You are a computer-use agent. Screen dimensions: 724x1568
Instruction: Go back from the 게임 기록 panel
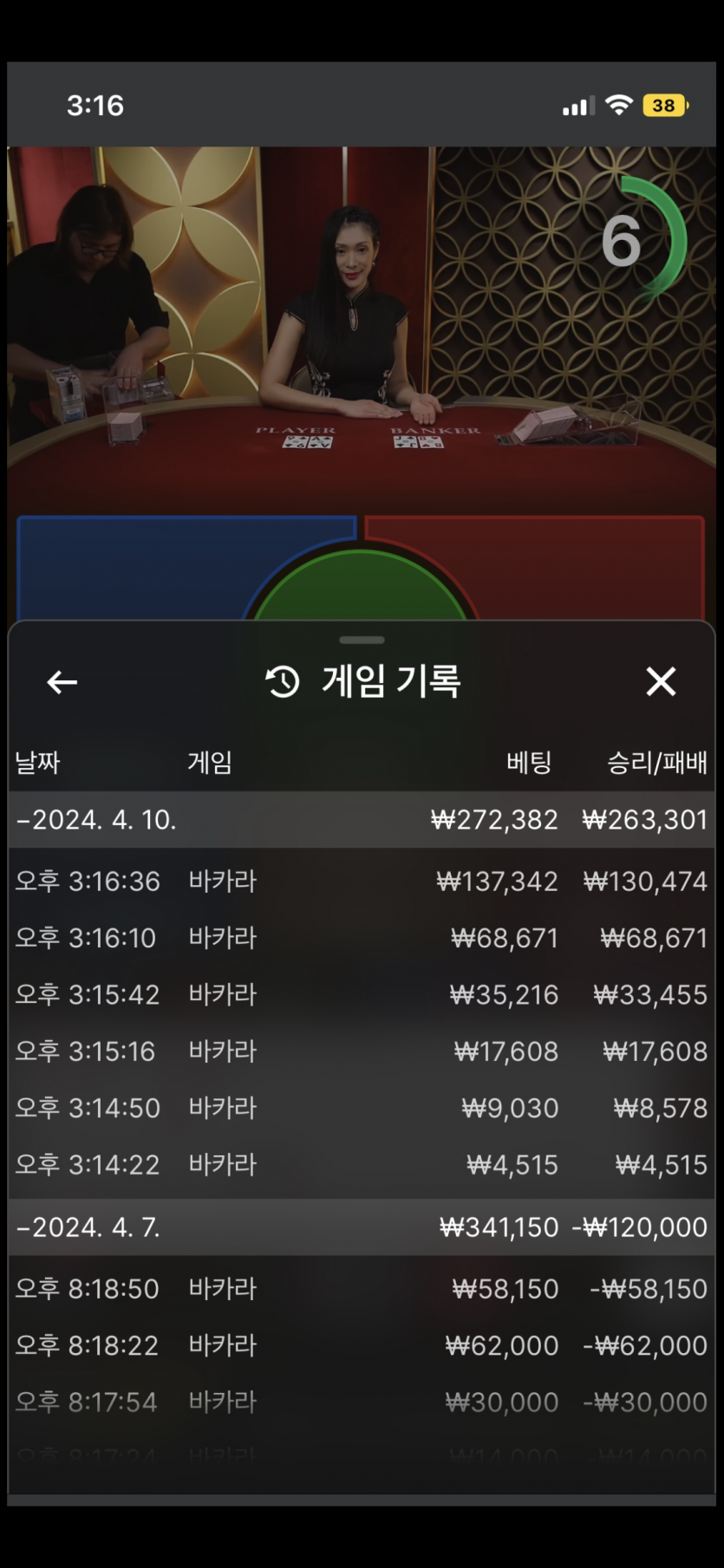click(x=62, y=682)
